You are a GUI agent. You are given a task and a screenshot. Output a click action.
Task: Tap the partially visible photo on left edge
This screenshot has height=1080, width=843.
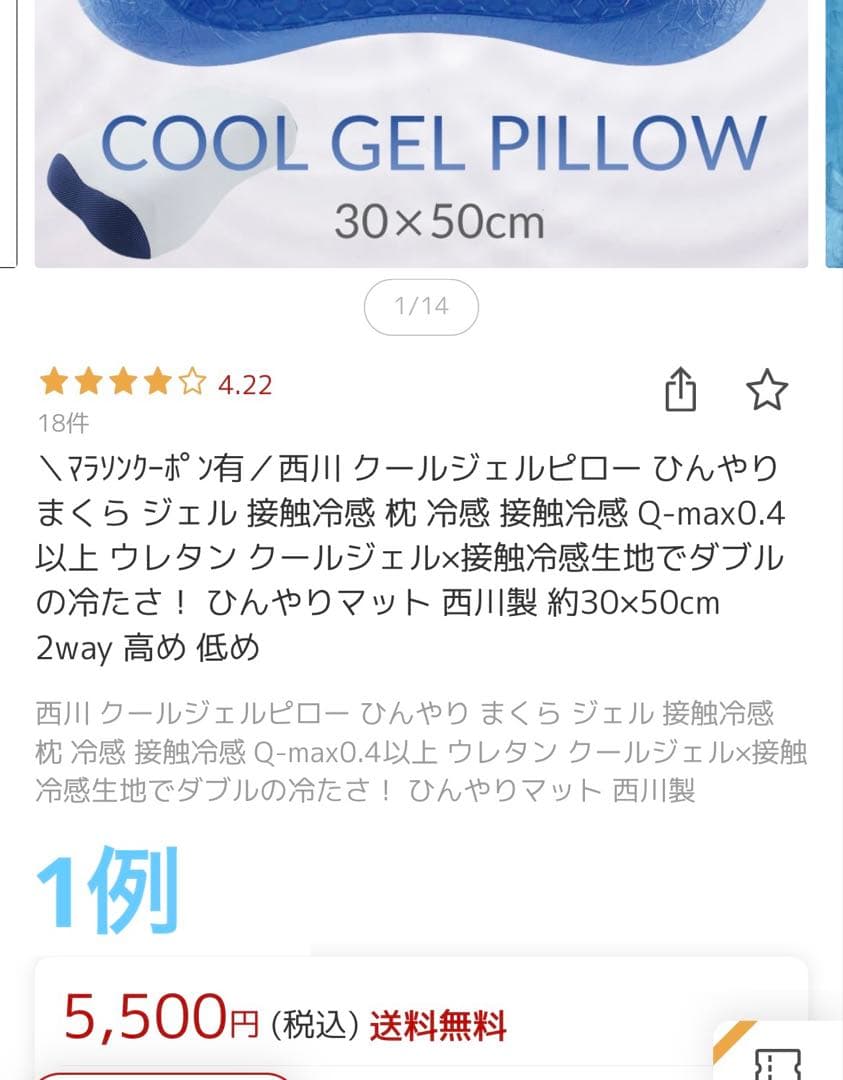point(8,130)
